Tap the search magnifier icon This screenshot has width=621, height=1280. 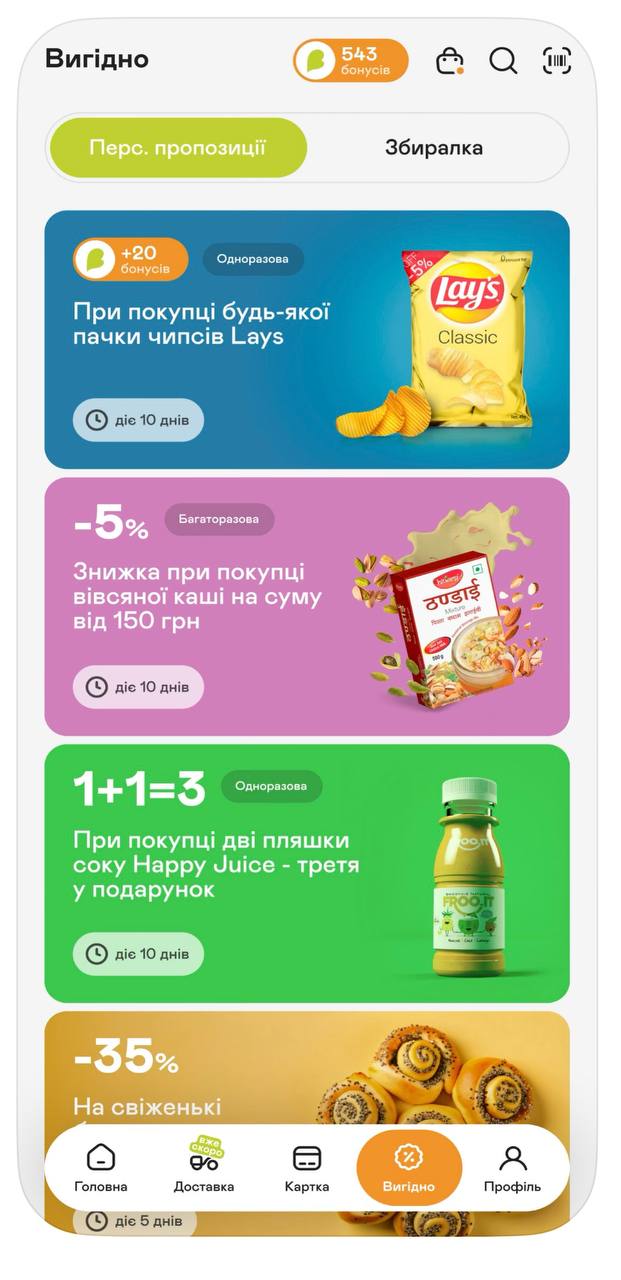click(503, 61)
